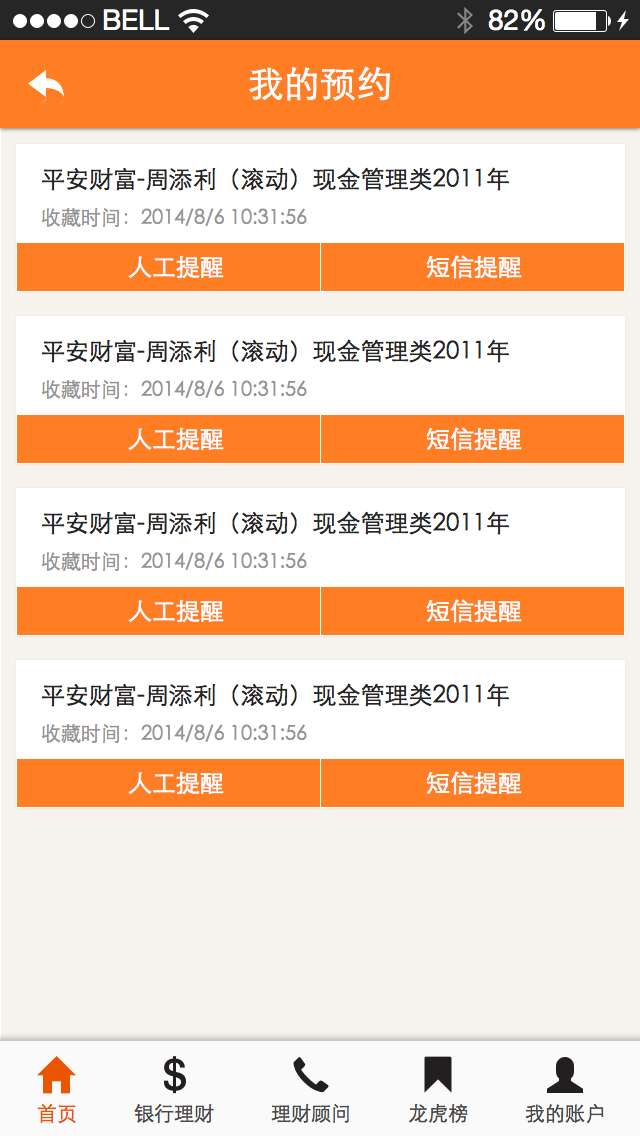Switch to the 首页 tab
This screenshot has width=640, height=1136.
tap(57, 1089)
